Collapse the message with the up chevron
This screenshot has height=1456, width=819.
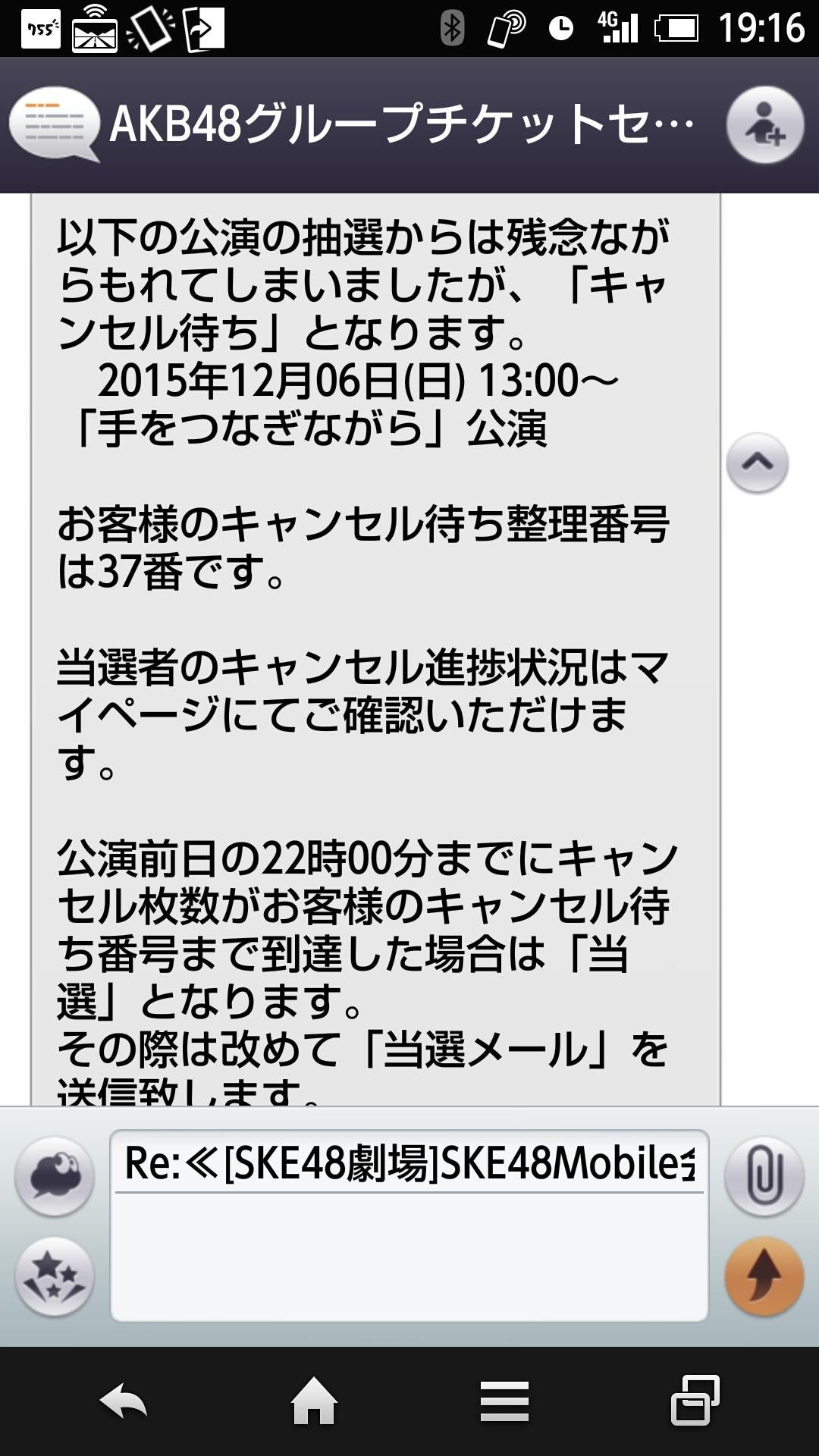[x=758, y=463]
